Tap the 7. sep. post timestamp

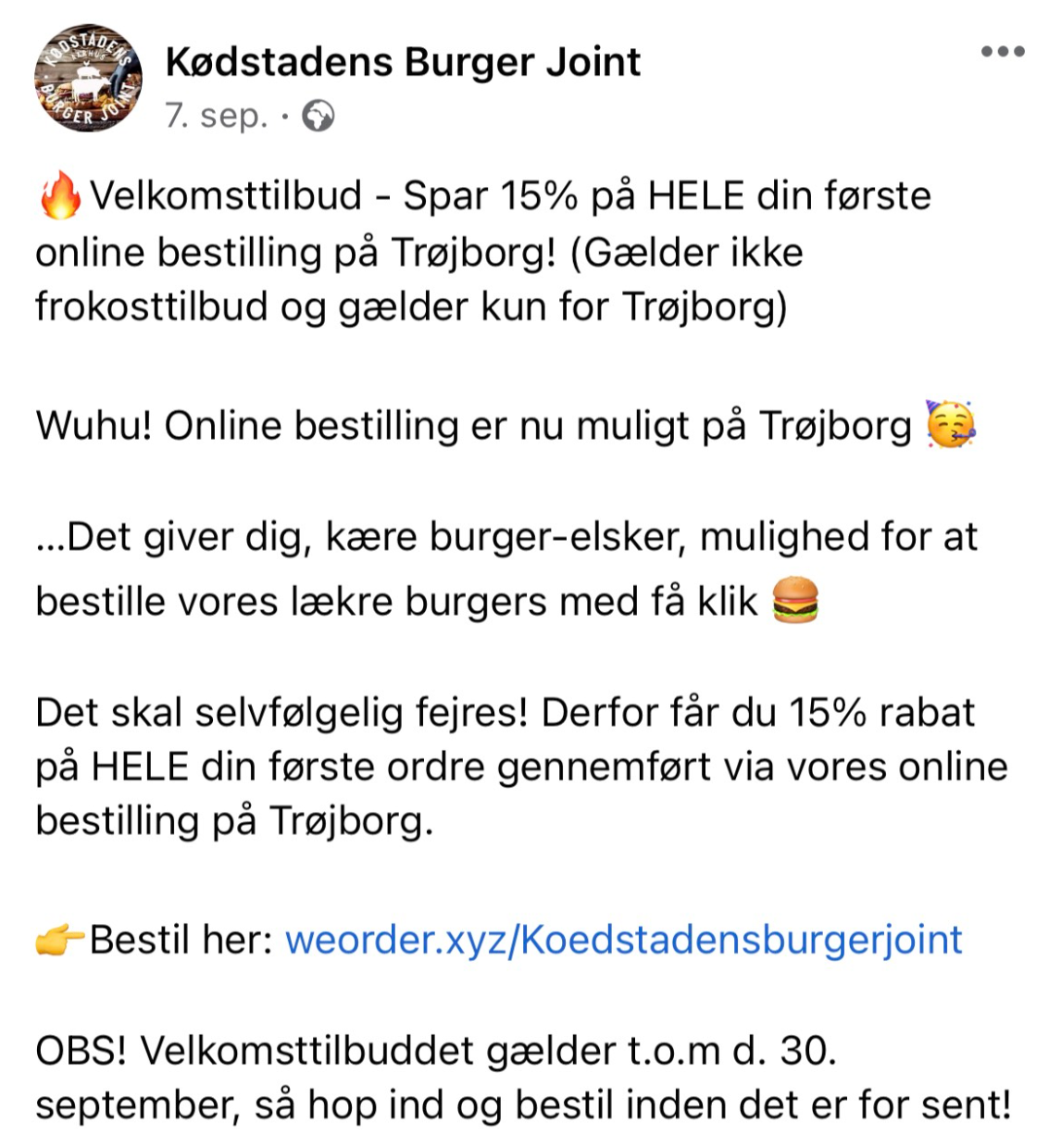coord(216,116)
